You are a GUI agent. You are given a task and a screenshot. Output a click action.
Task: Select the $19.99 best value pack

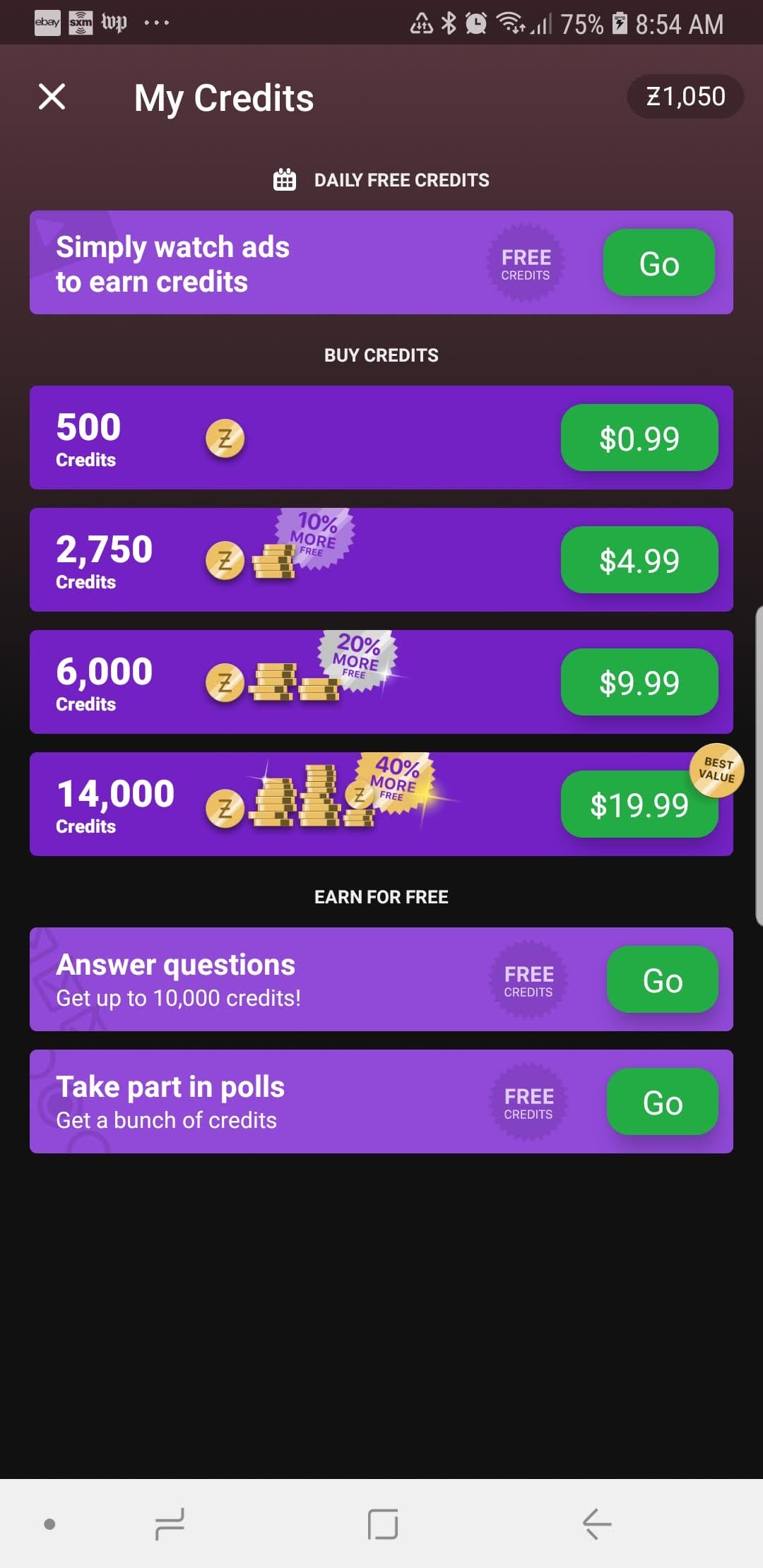coord(639,804)
